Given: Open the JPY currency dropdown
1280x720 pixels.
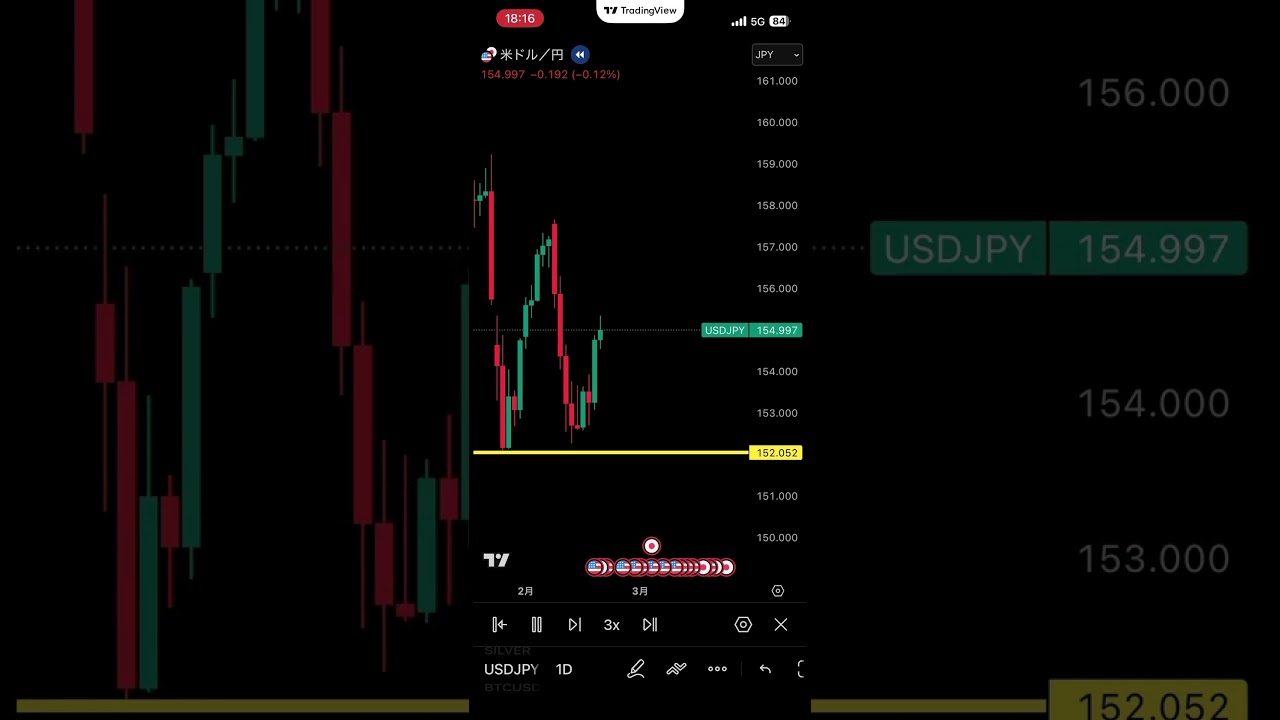Looking at the screenshot, I should pyautogui.click(x=777, y=55).
